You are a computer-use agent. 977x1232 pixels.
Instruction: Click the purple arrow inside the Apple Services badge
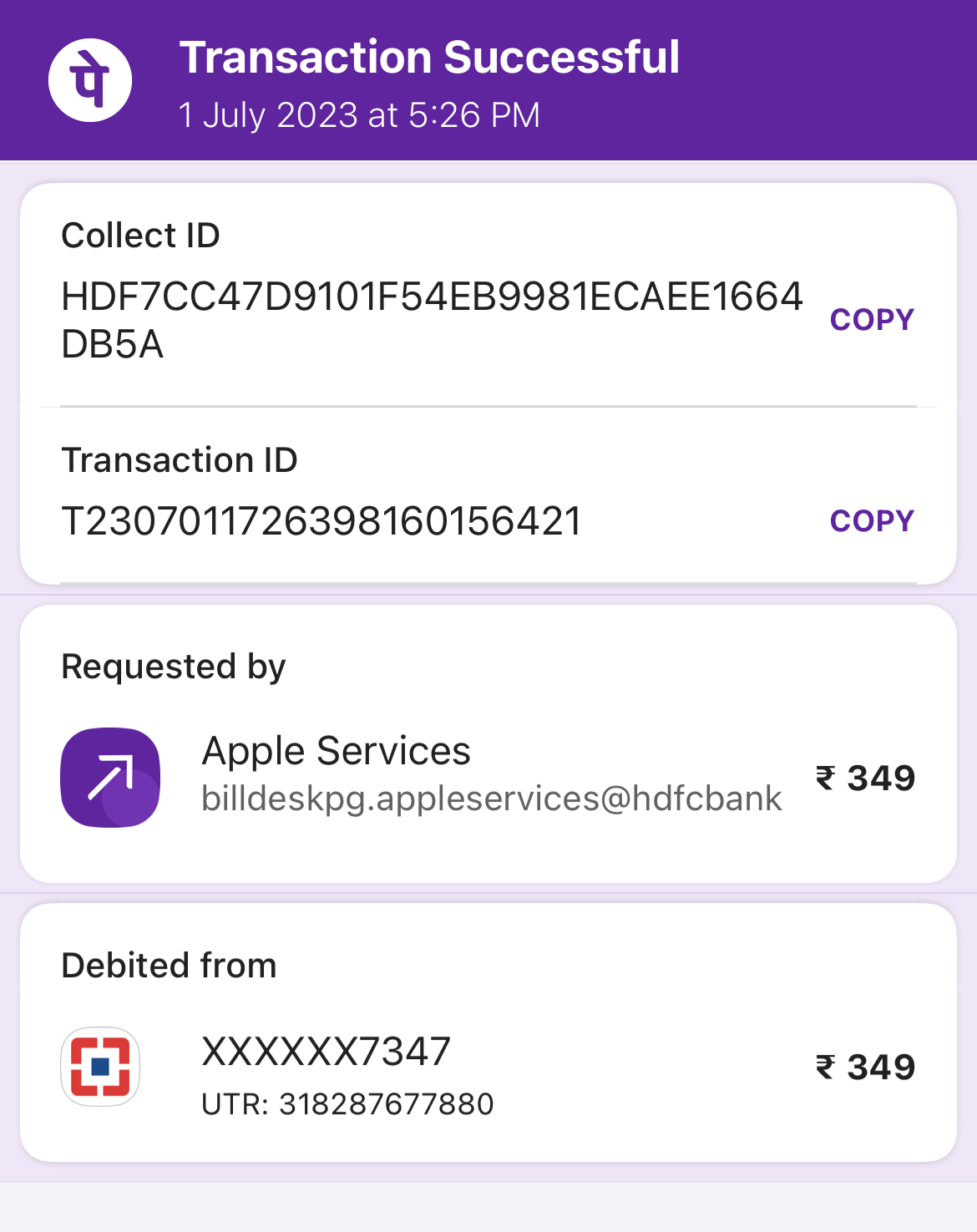tap(110, 777)
